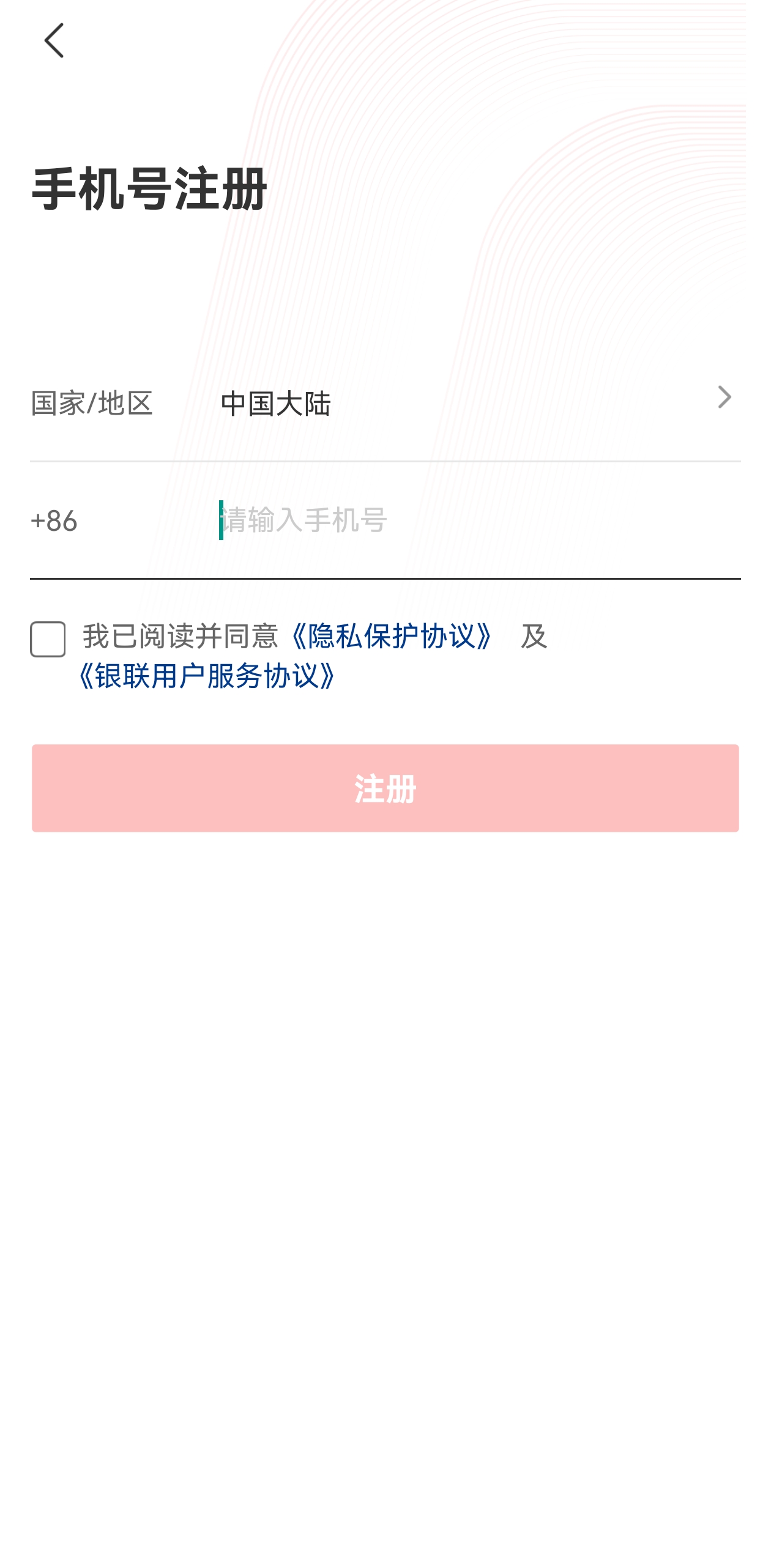This screenshot has width=771, height=1568.
Task: Go back using the top-left arrow
Action: [54, 40]
